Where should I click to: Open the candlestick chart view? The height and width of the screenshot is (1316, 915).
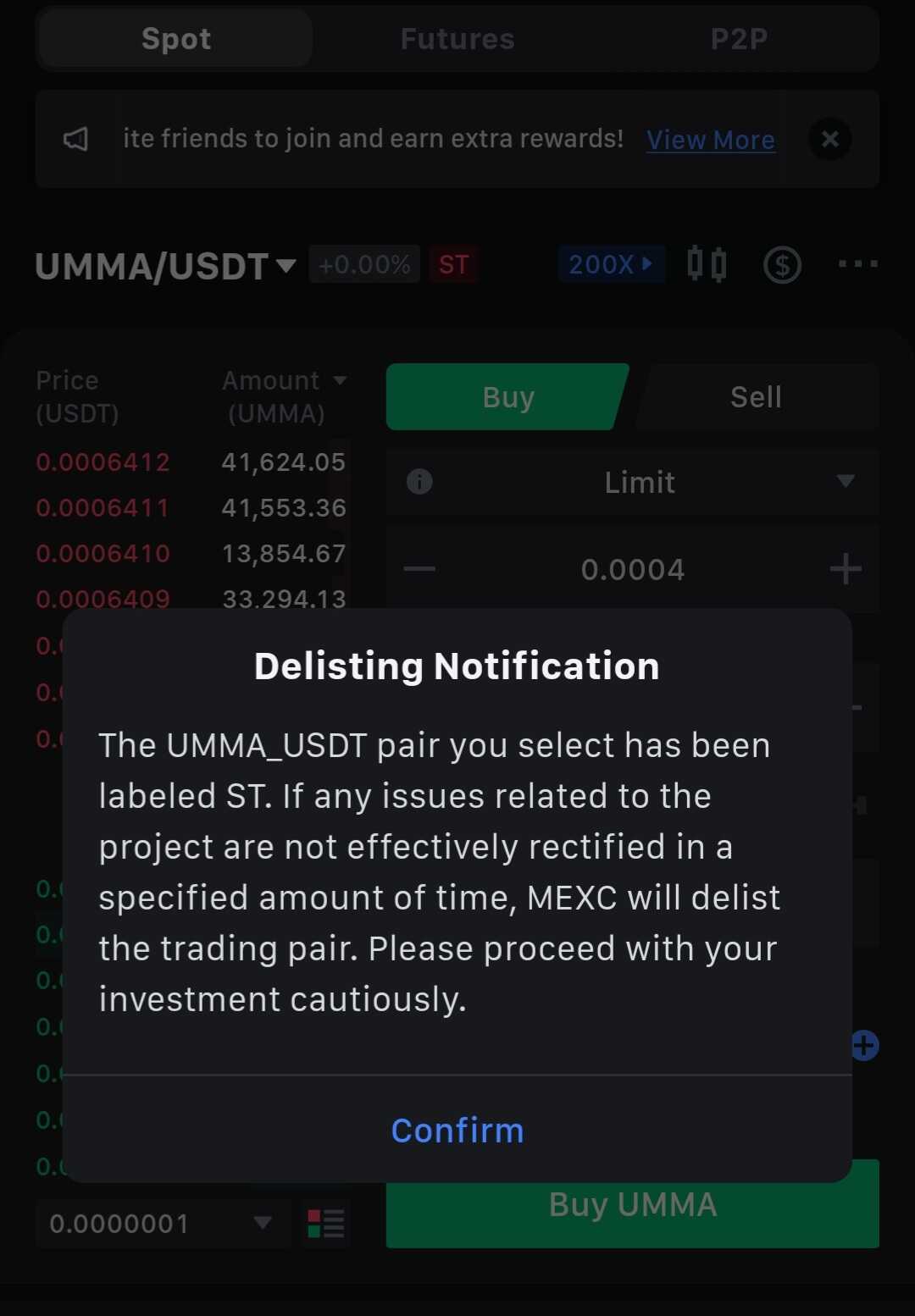point(707,264)
